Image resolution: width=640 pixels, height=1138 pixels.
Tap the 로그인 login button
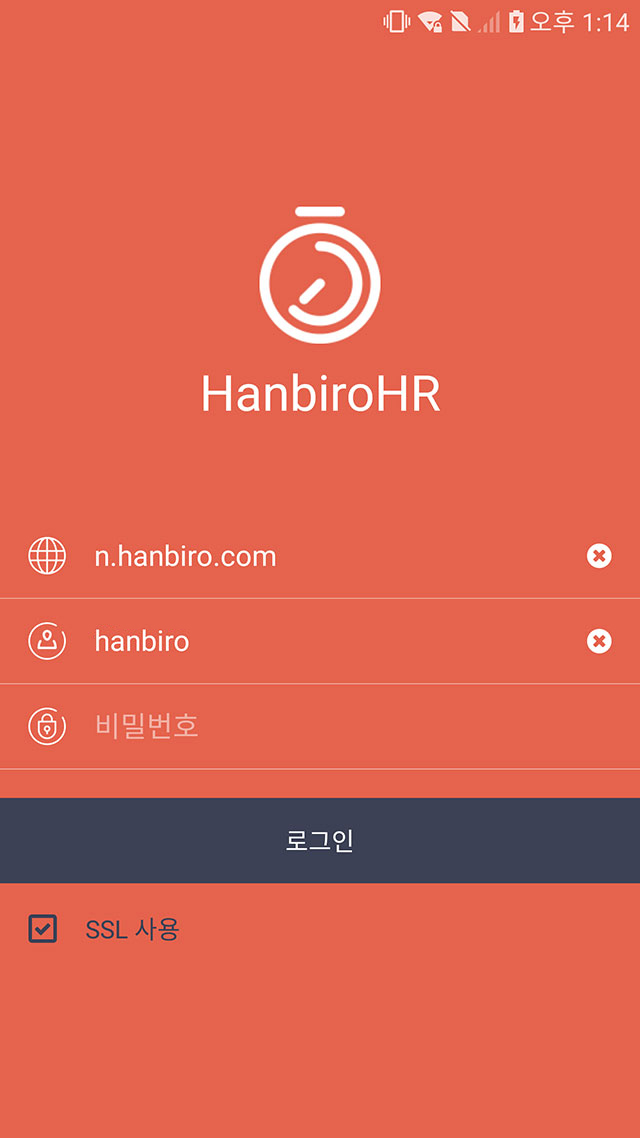[x=320, y=840]
